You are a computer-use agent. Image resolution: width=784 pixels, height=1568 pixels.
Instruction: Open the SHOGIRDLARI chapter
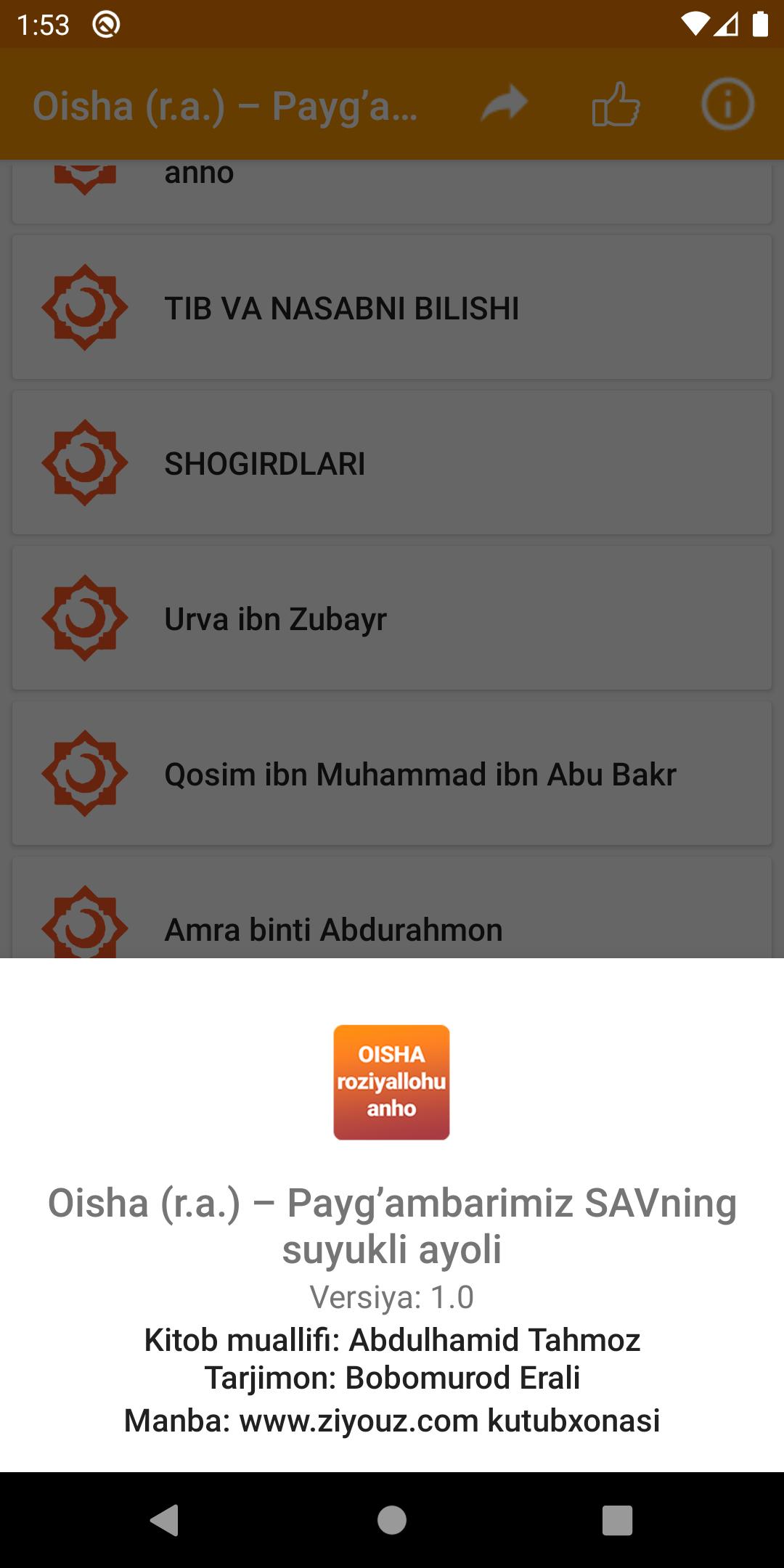pyautogui.click(x=392, y=462)
